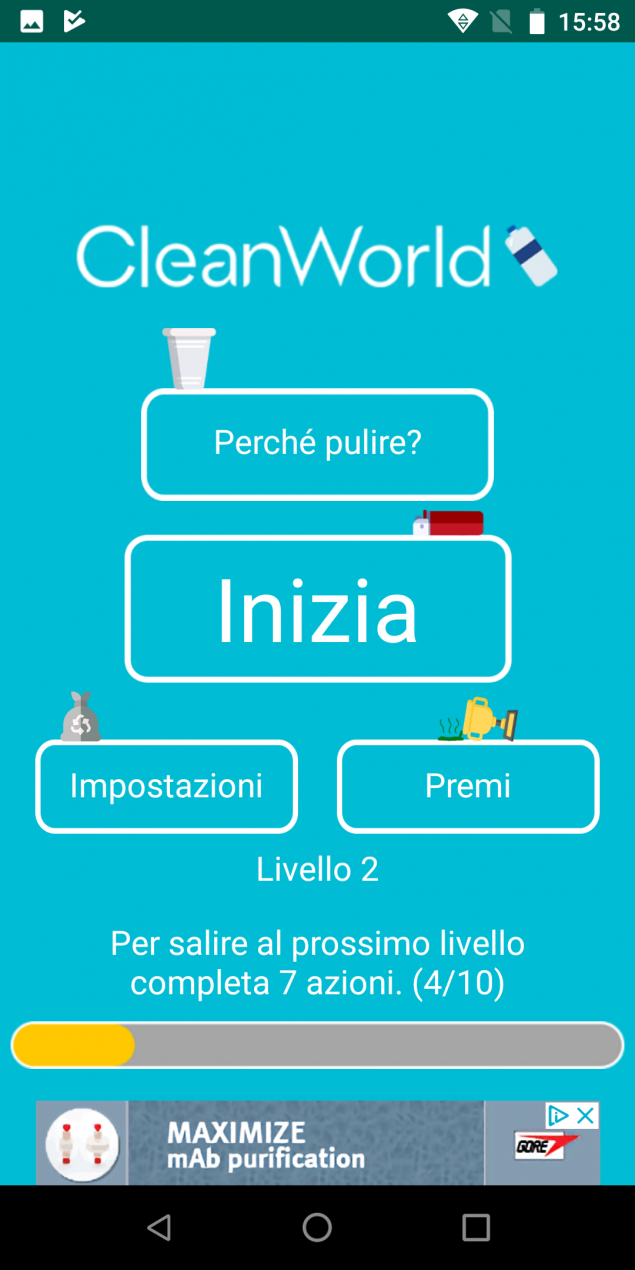Close the ad banner
Screen dimensions: 635x1270
pos(586,1115)
